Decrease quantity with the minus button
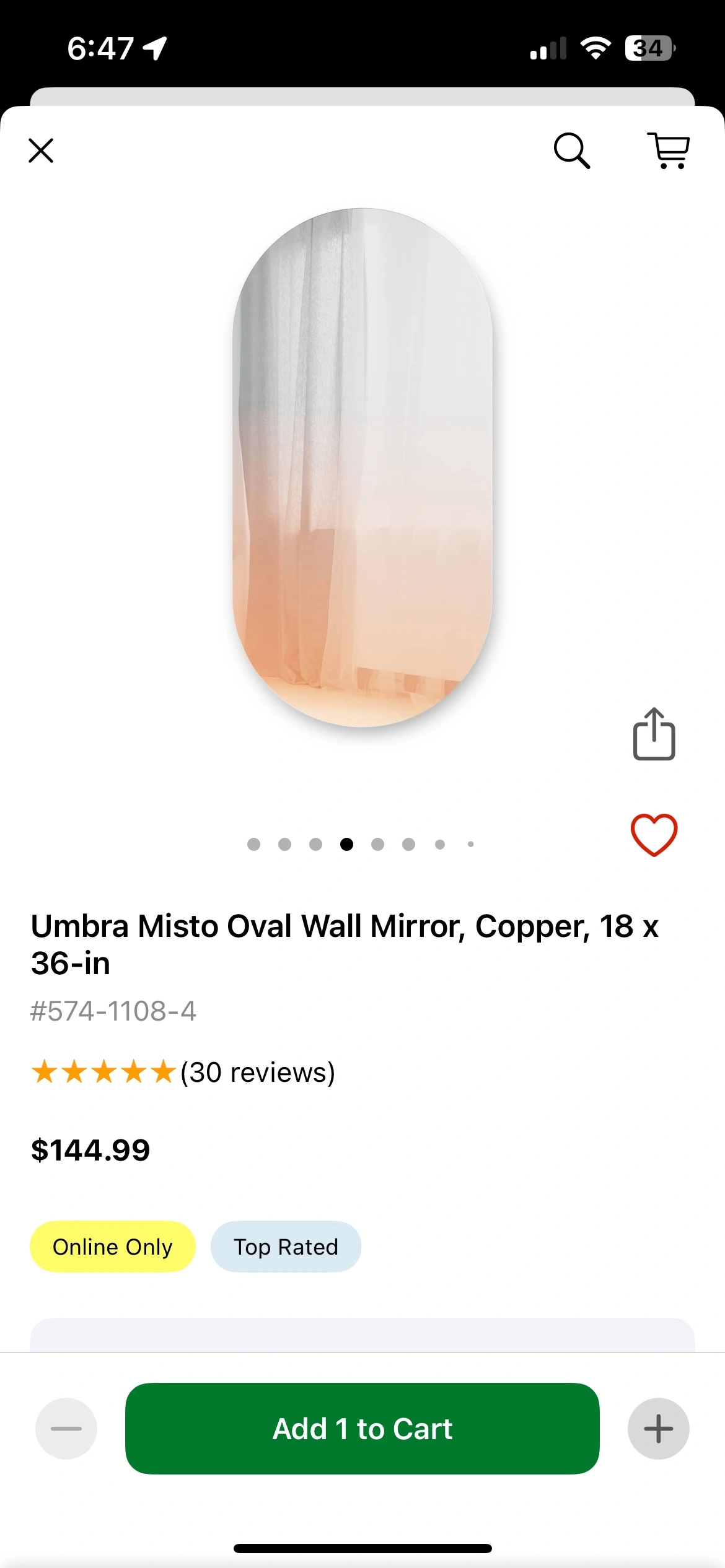725x1568 pixels. coord(66,1429)
